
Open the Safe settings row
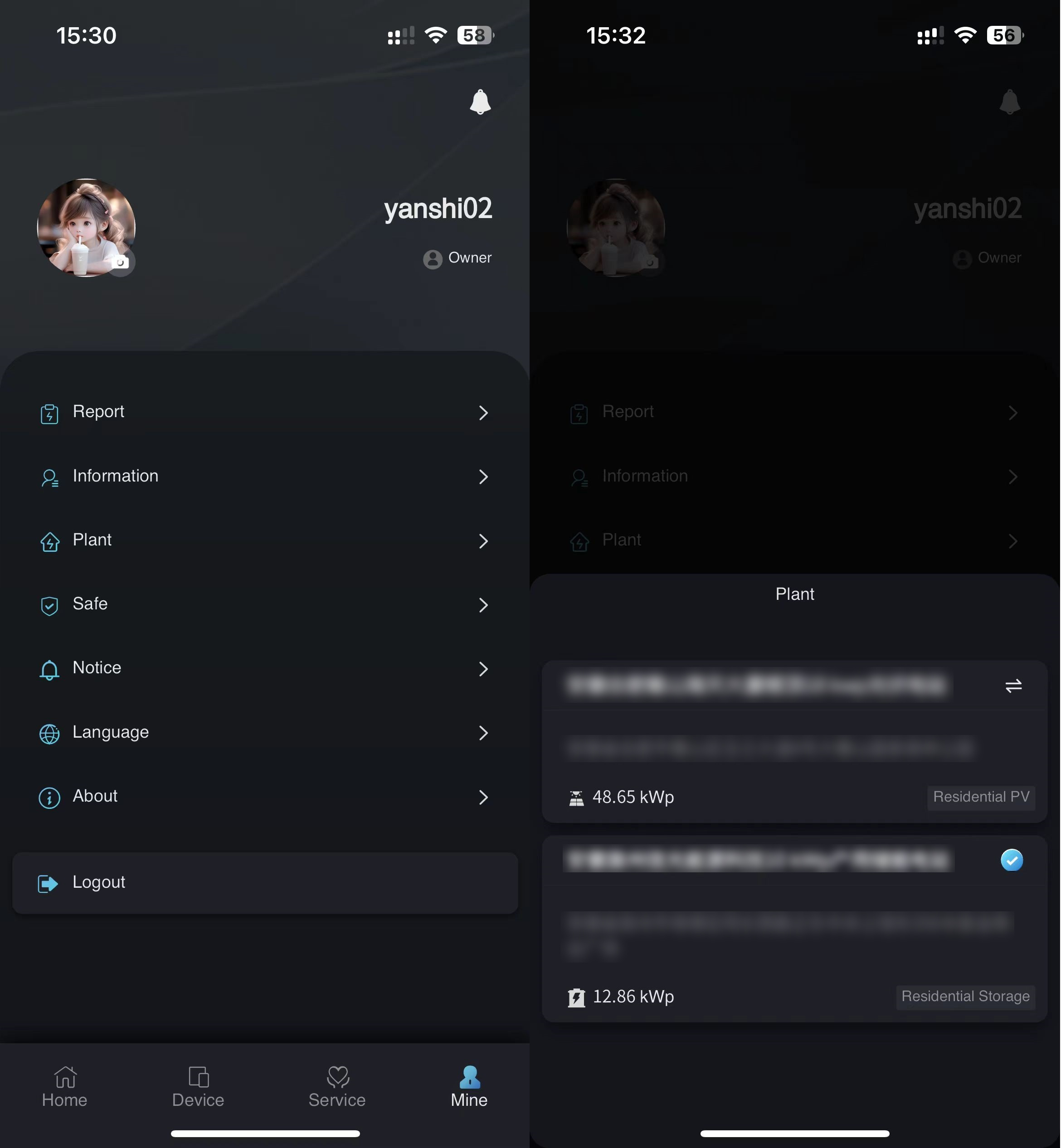[265, 604]
